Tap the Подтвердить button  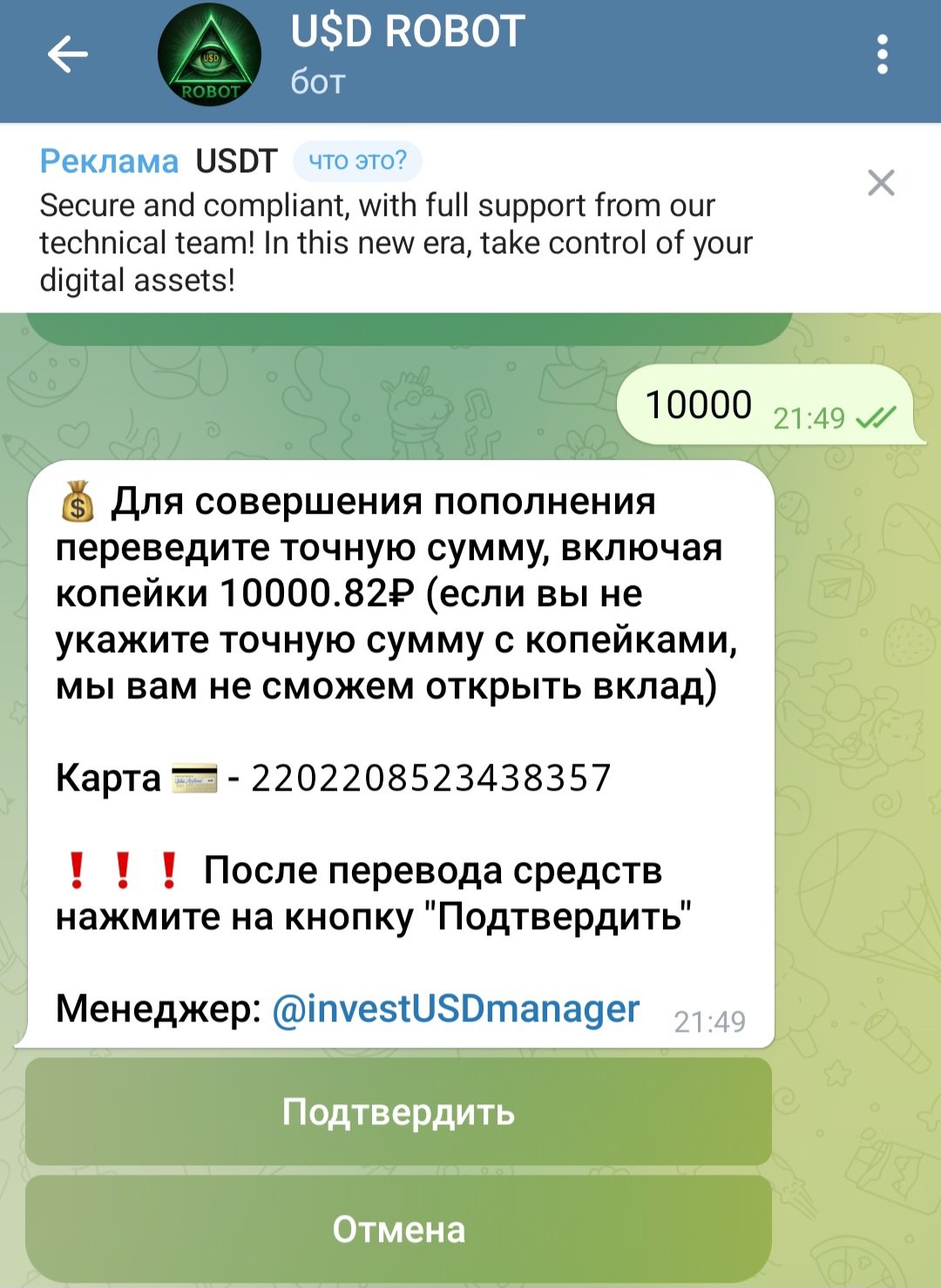click(x=398, y=1112)
